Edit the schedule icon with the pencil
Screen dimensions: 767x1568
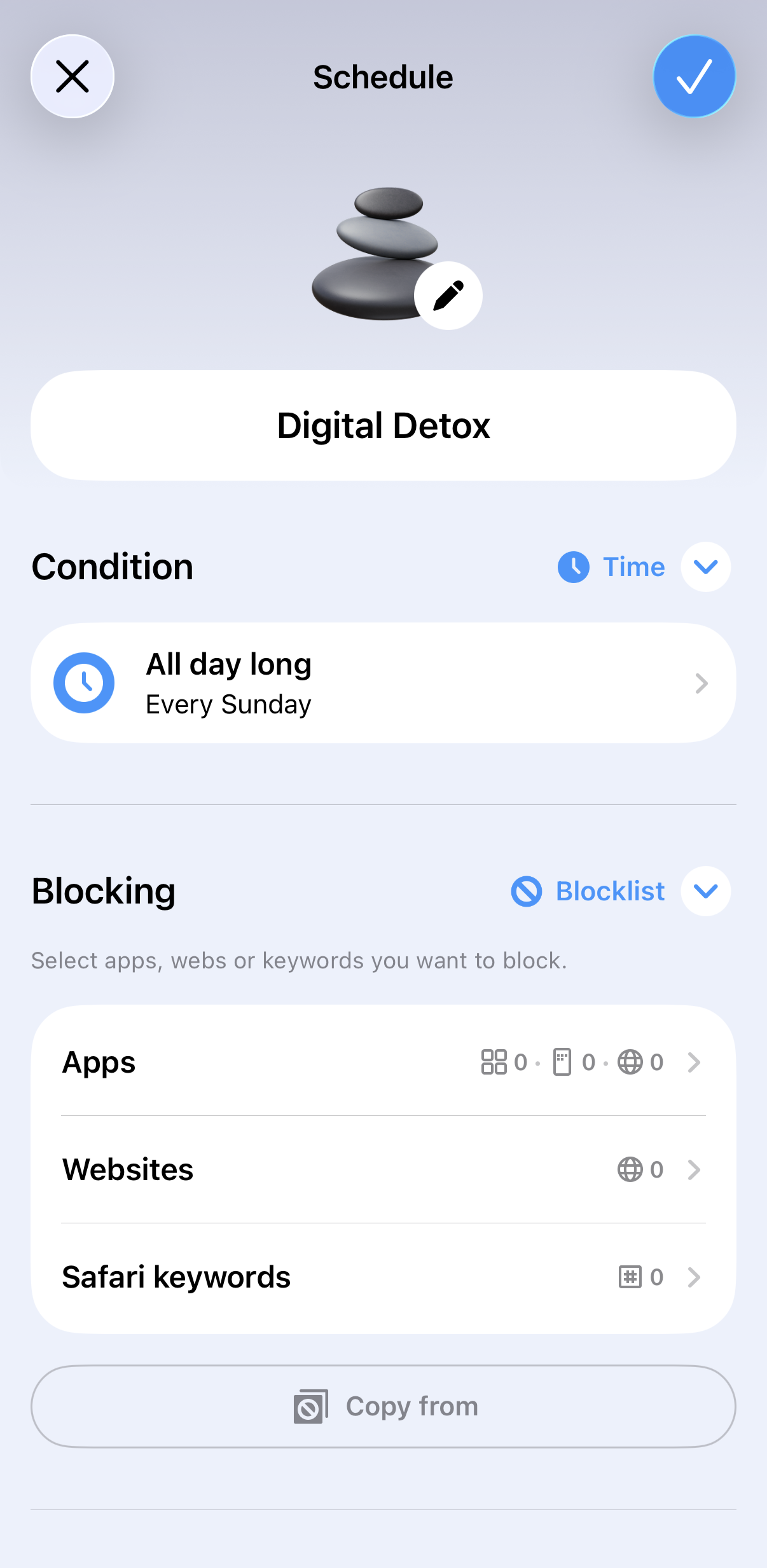pos(448,296)
